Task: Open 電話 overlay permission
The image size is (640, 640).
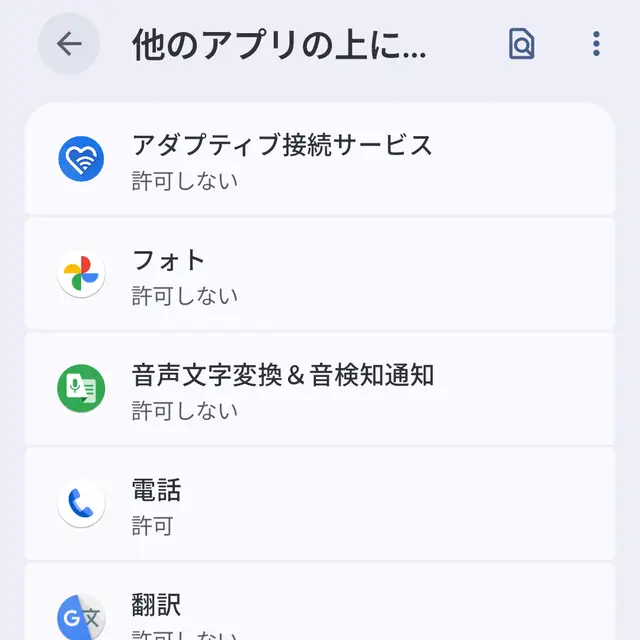Action: (320, 505)
